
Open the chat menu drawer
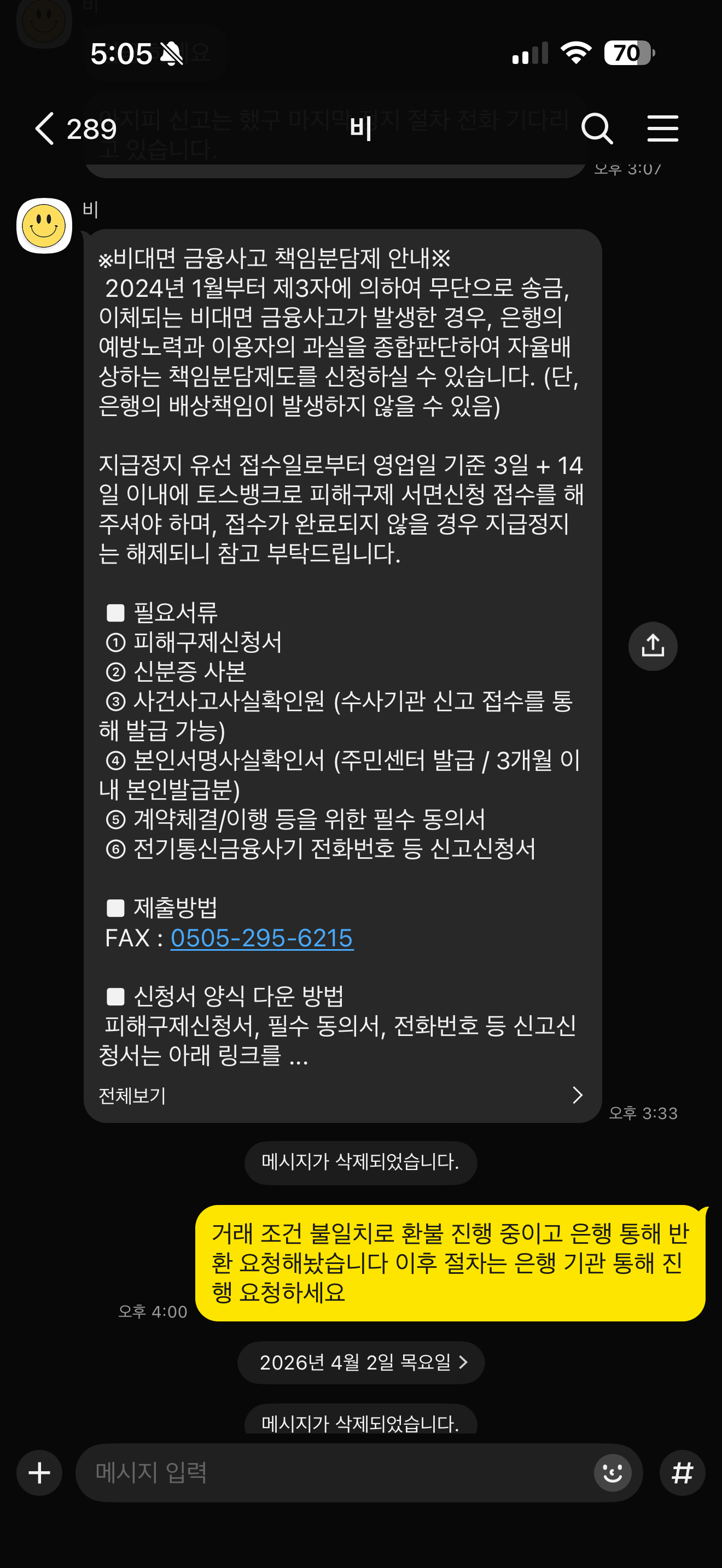pyautogui.click(x=662, y=128)
